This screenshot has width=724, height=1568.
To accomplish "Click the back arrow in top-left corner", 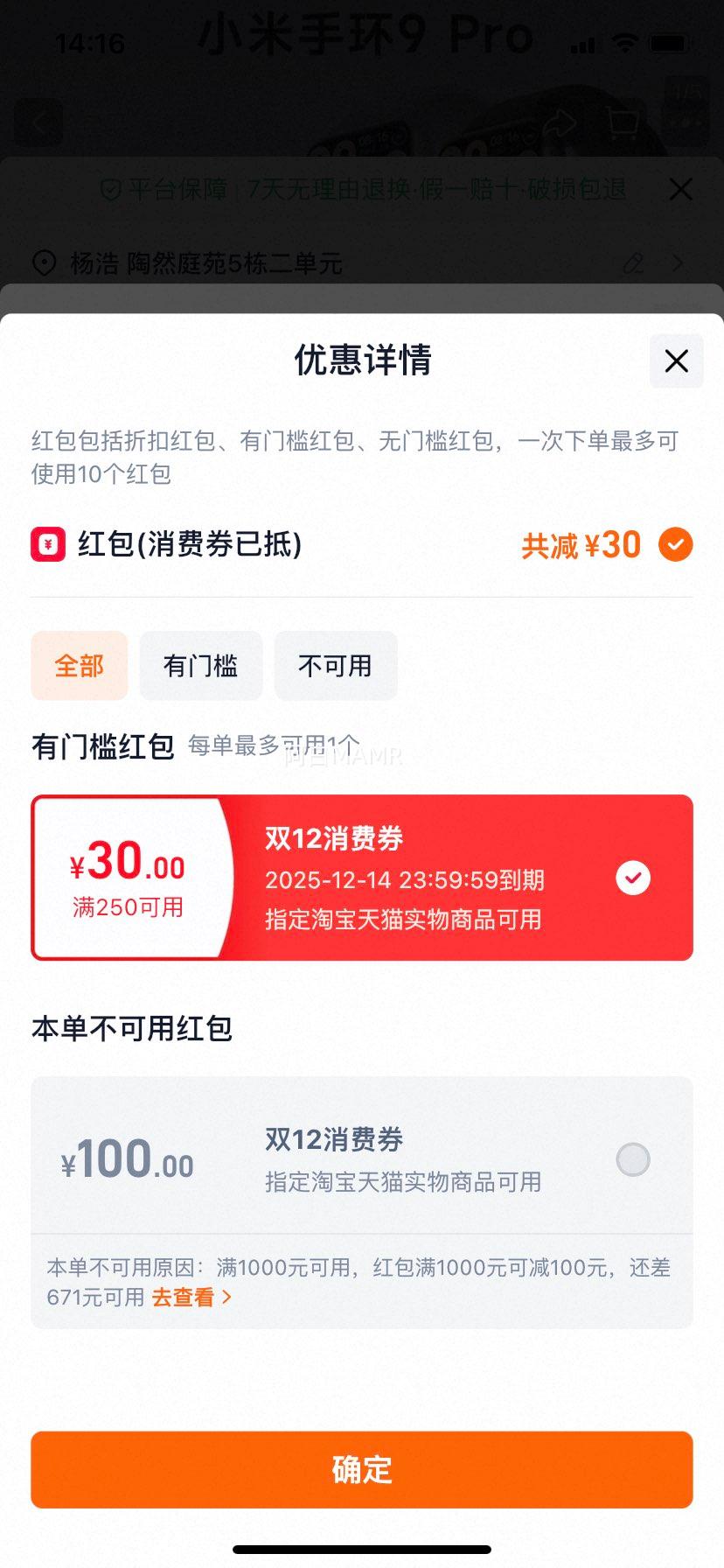I will pyautogui.click(x=38, y=122).
